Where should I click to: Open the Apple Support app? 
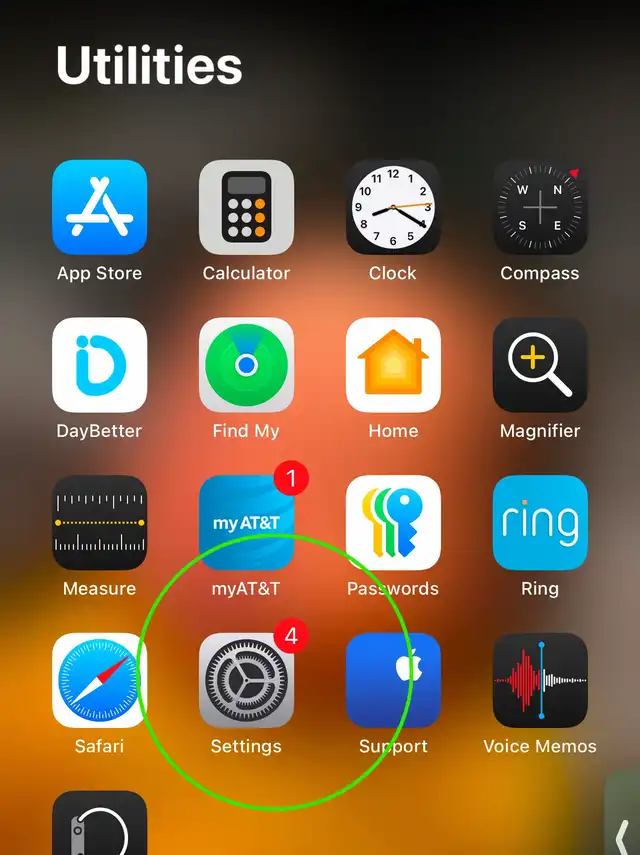click(393, 680)
